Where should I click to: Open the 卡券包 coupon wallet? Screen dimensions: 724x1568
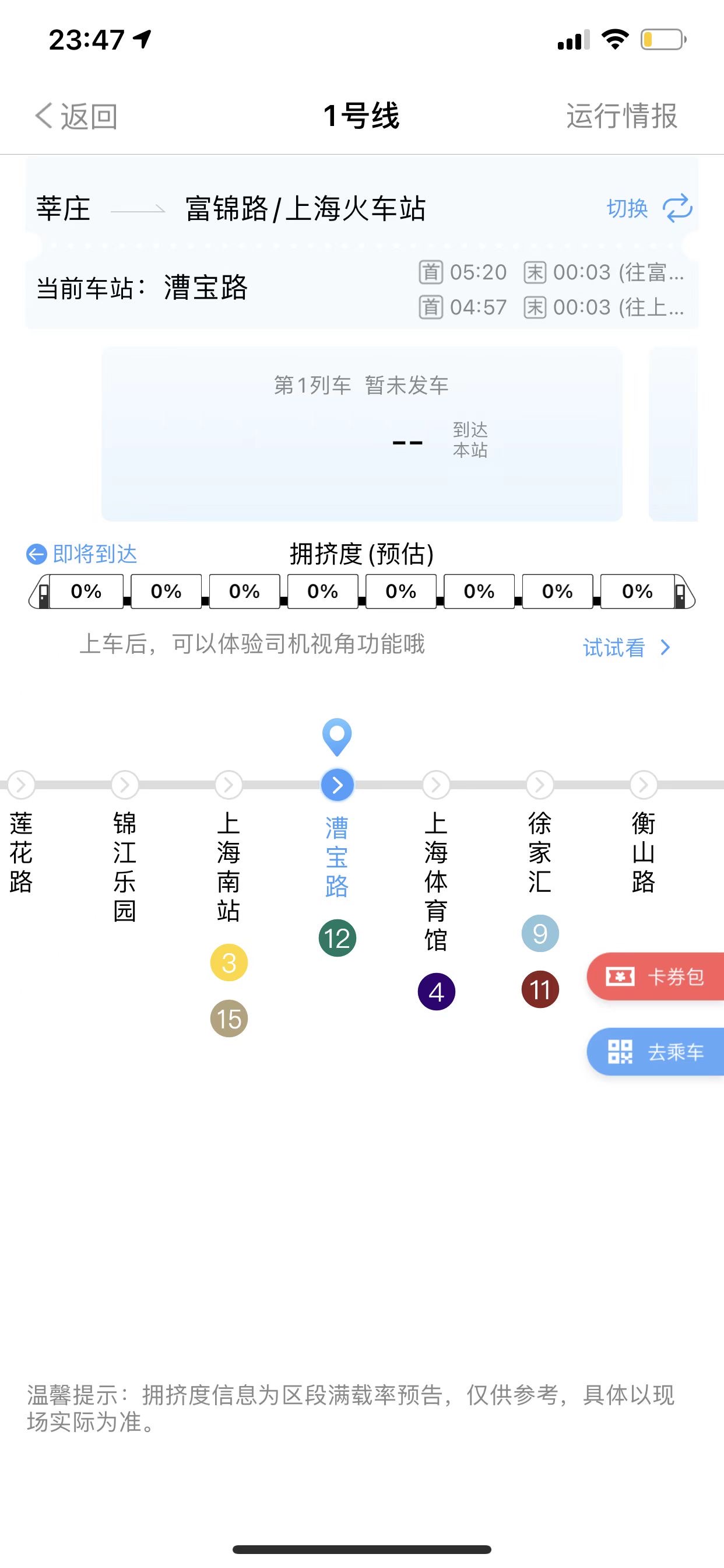[x=655, y=977]
